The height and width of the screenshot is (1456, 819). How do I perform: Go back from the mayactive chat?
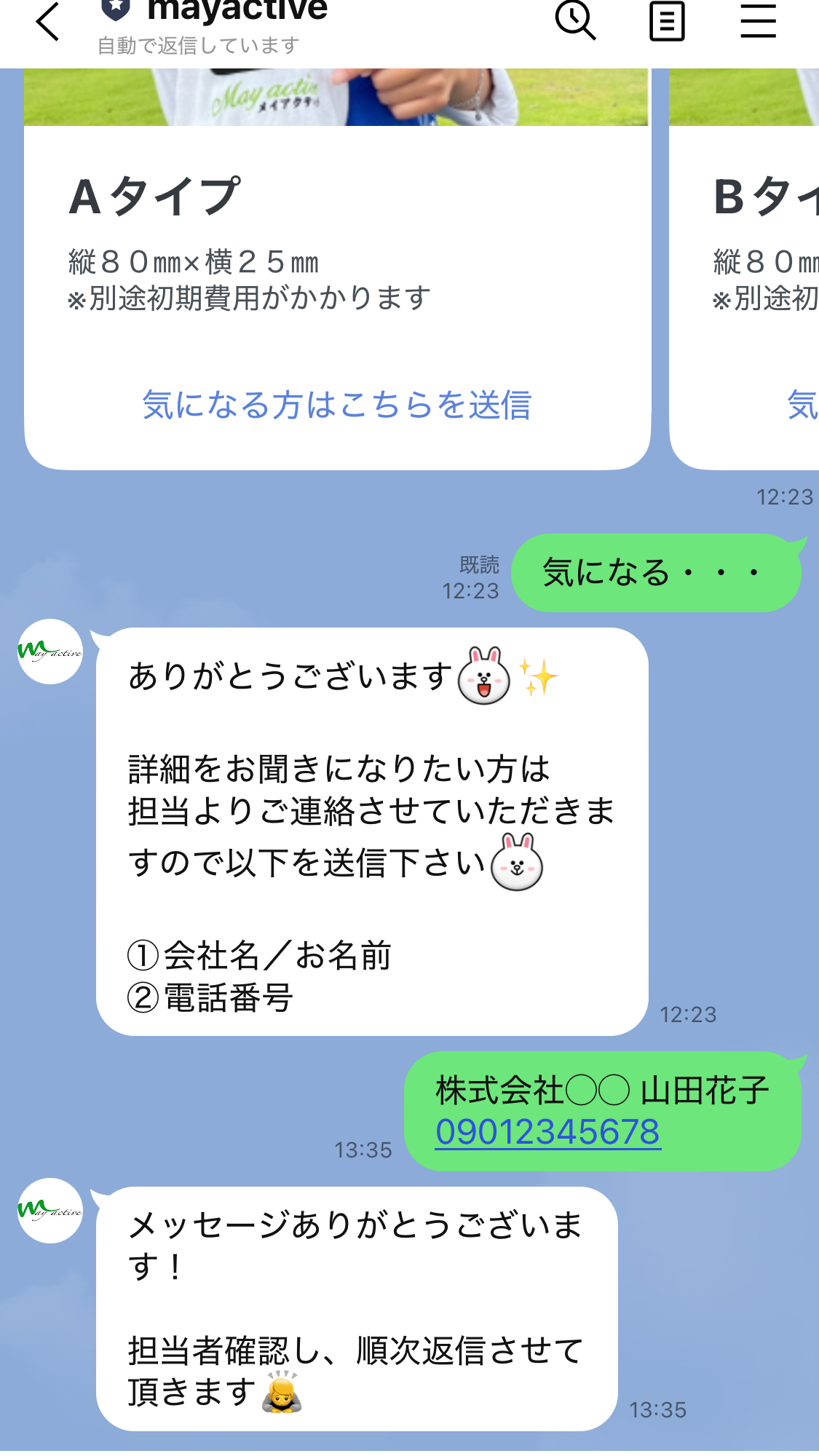(48, 22)
